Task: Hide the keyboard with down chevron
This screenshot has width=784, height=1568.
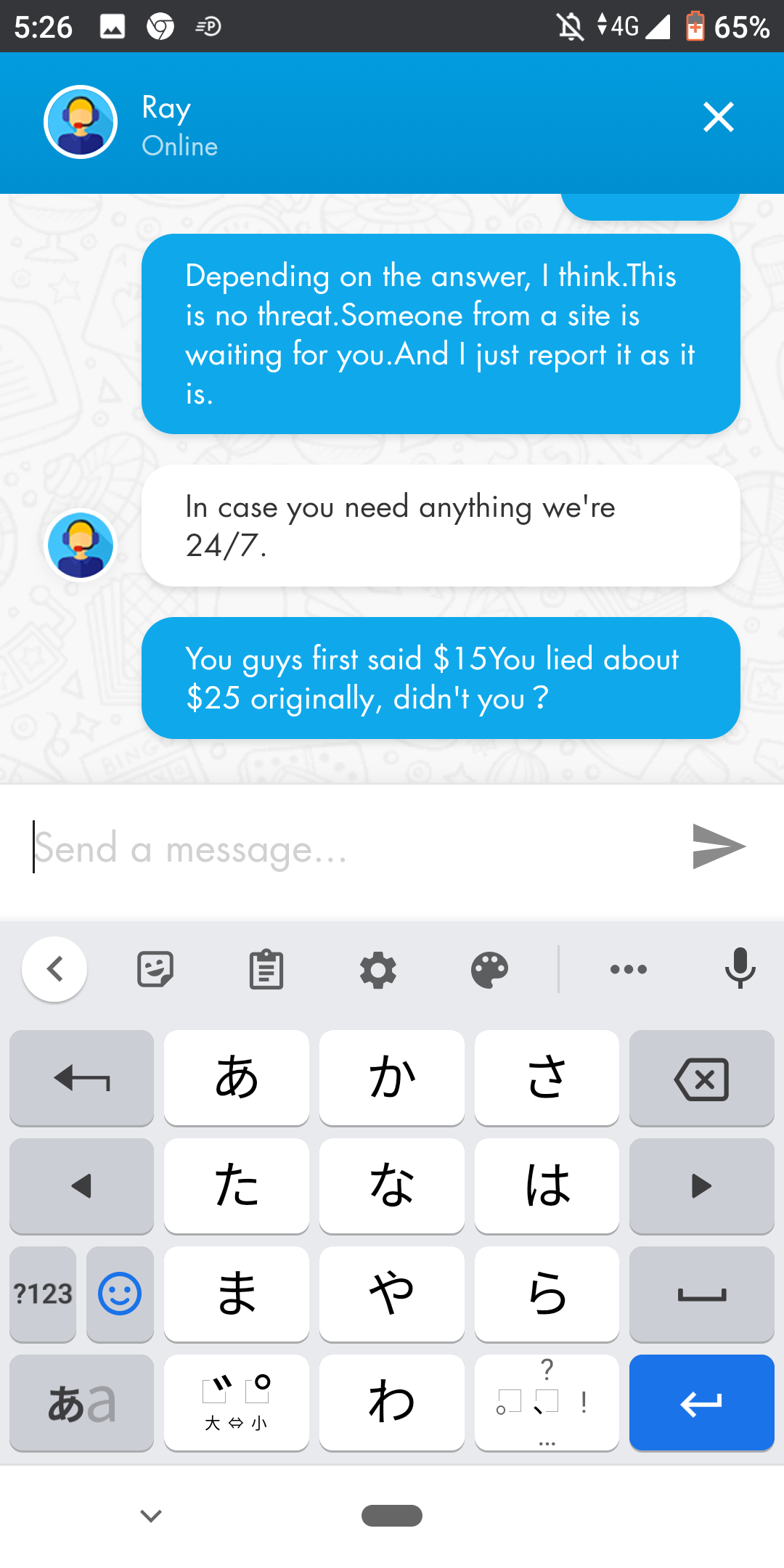Action: click(151, 1516)
